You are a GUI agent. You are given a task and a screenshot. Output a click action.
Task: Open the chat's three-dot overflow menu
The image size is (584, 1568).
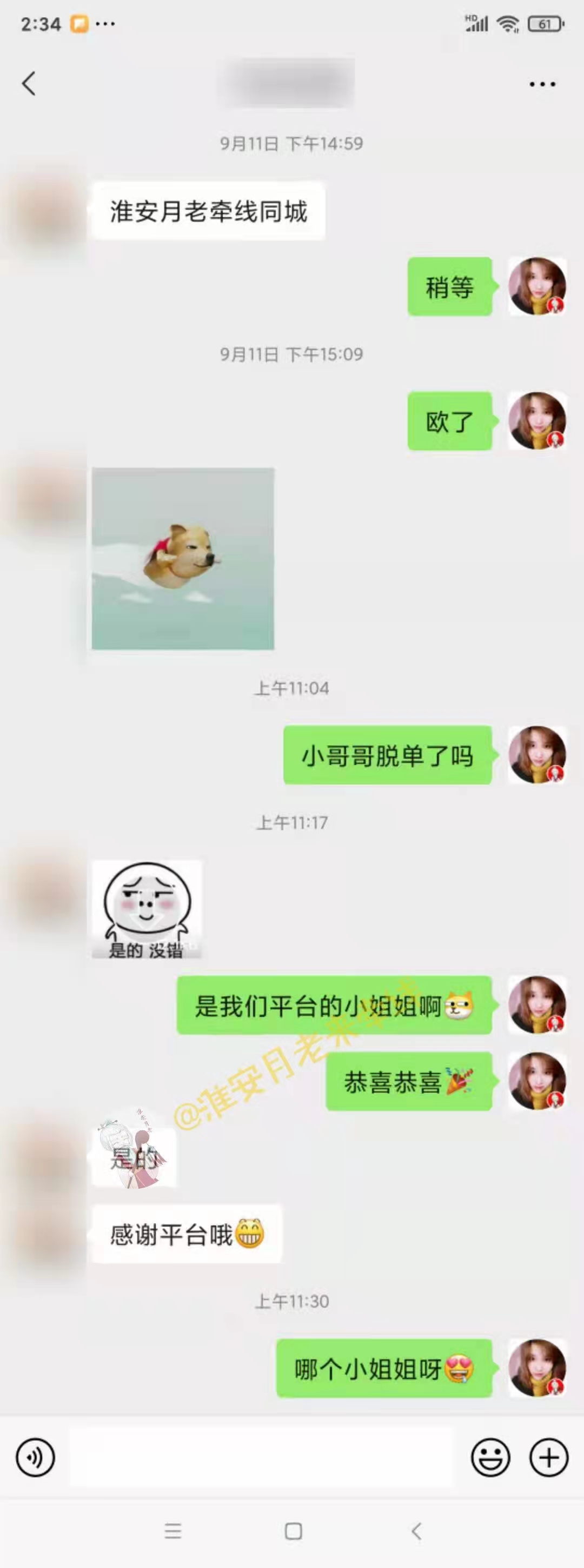point(542,84)
